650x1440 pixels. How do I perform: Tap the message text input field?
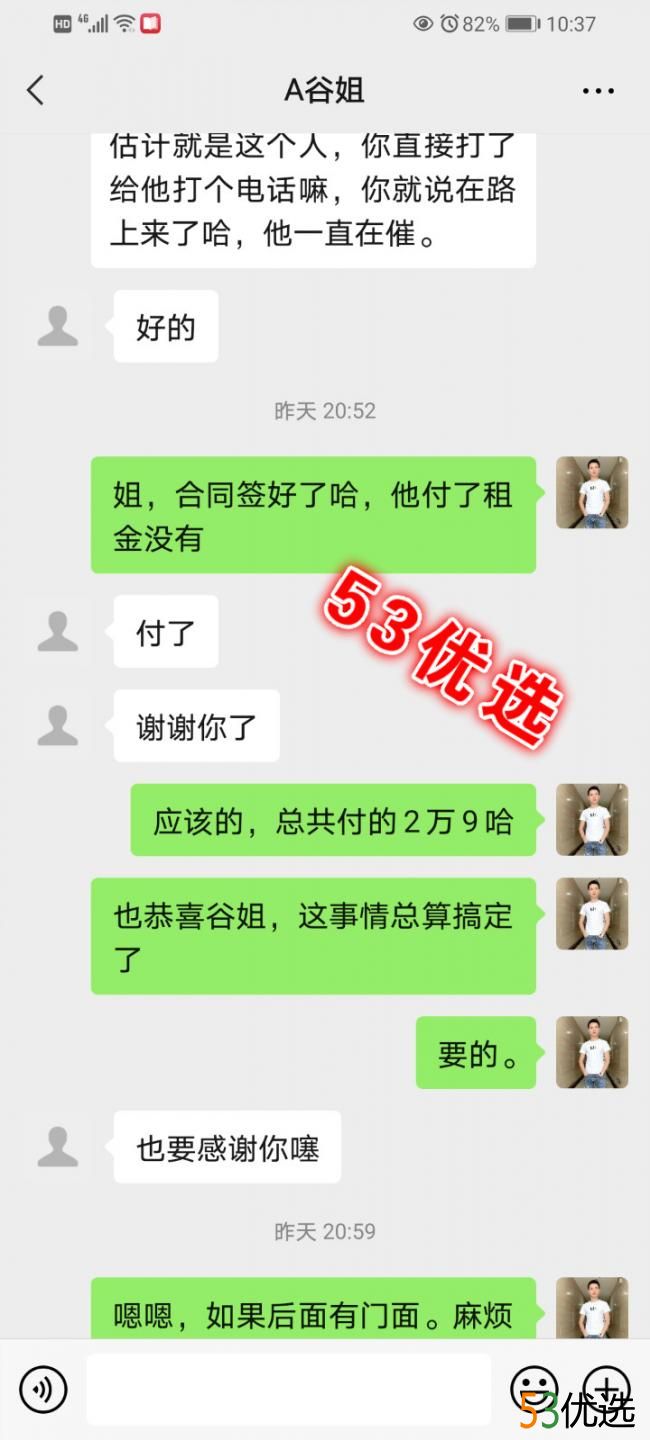pyautogui.click(x=288, y=1389)
